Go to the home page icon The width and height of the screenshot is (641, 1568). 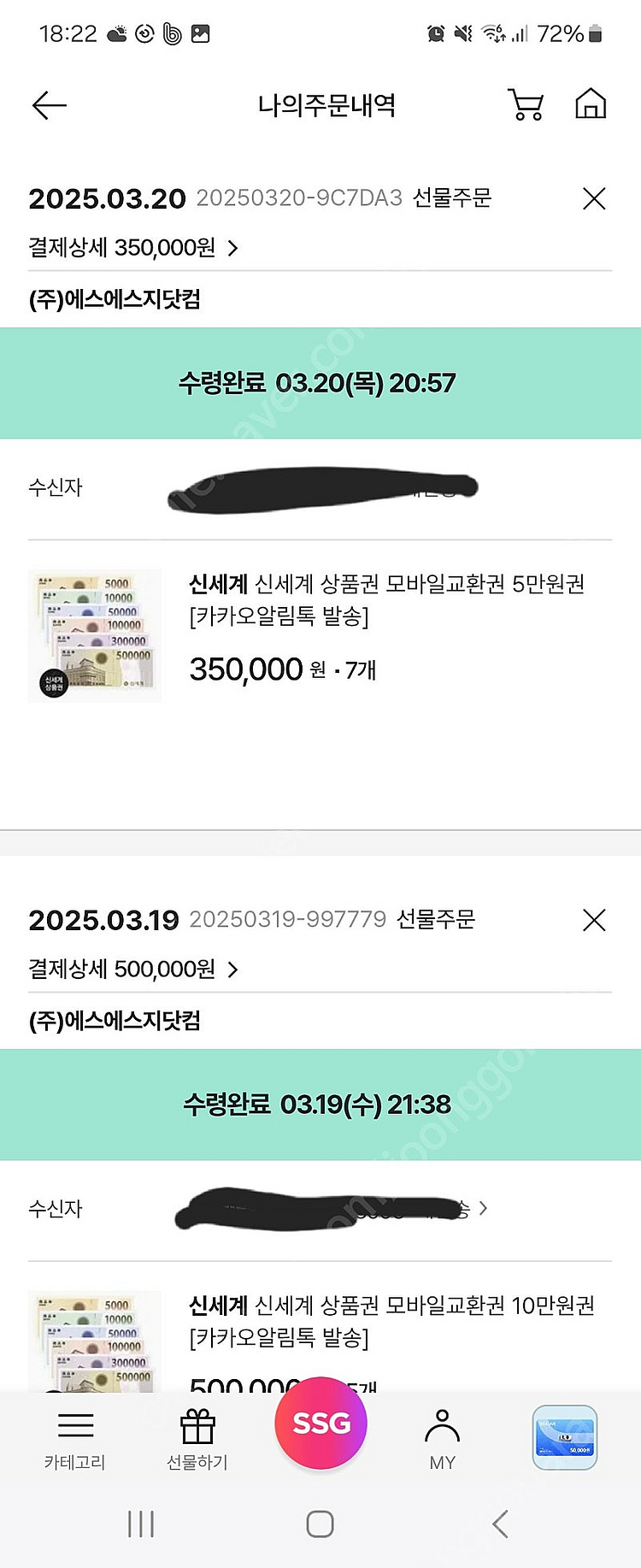click(x=591, y=104)
